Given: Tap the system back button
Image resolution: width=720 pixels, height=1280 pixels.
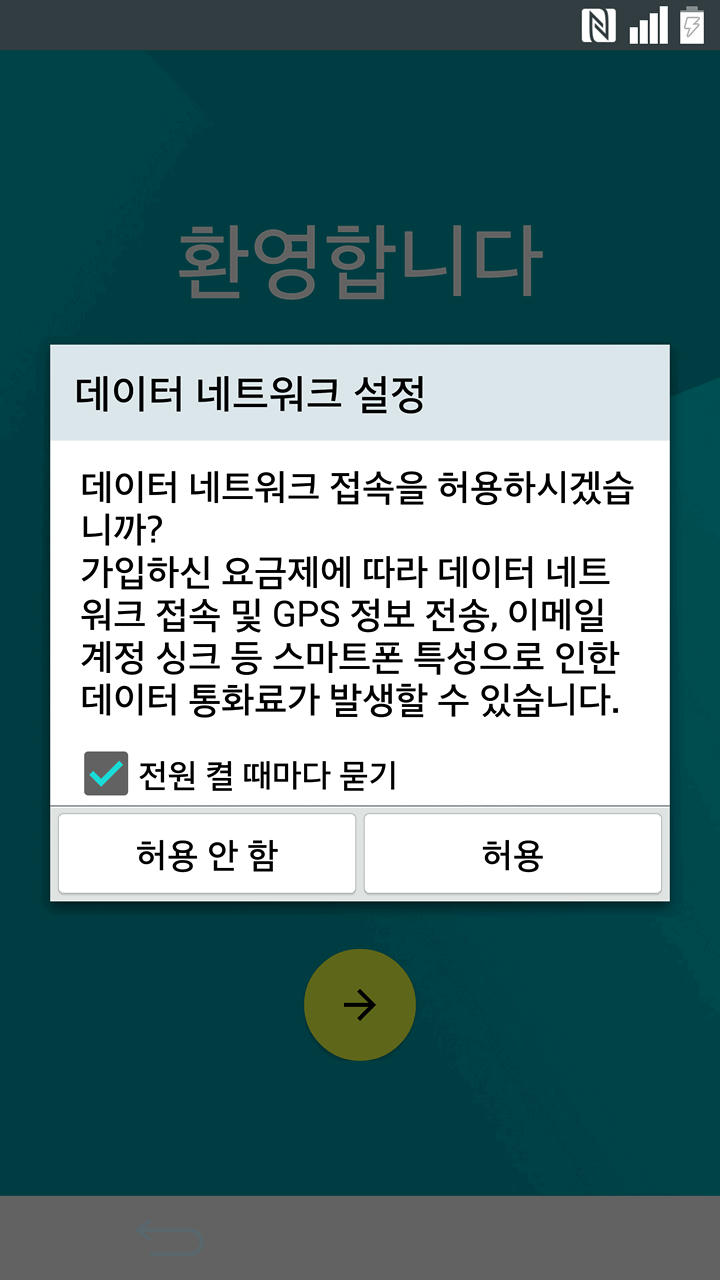Looking at the screenshot, I should tap(170, 1240).
